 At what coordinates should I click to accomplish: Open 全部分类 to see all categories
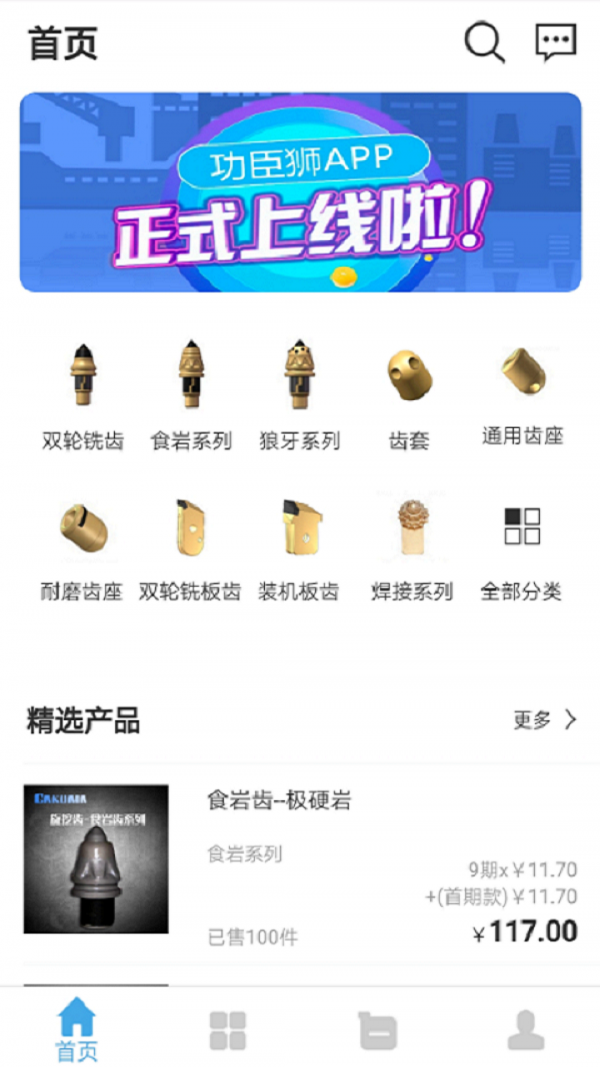(x=521, y=548)
